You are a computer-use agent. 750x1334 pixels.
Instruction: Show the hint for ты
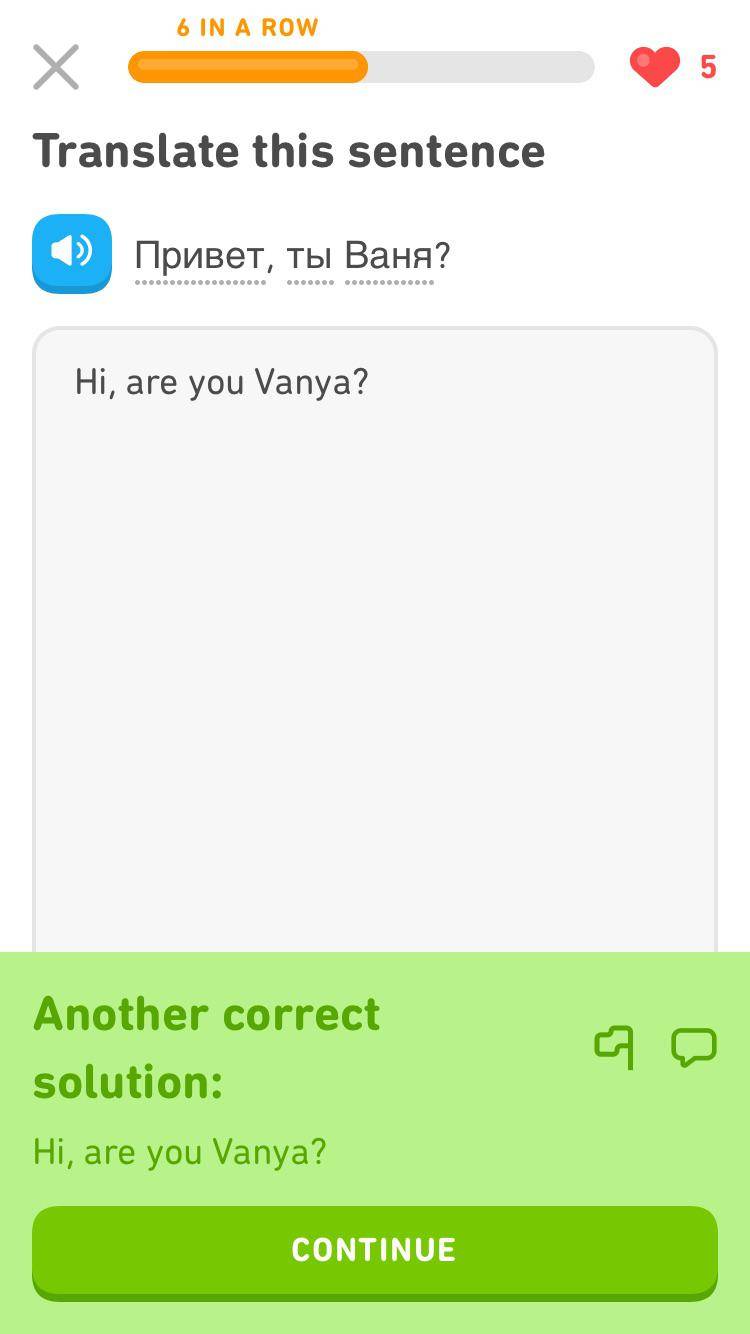(309, 256)
